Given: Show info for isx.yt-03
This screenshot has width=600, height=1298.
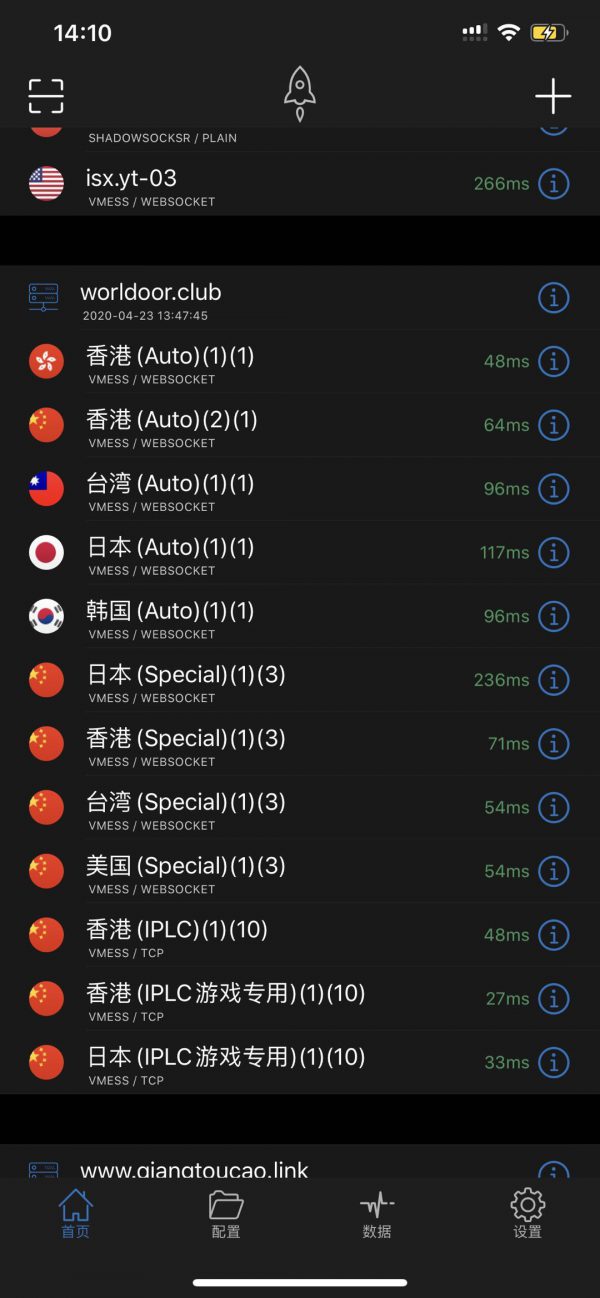Looking at the screenshot, I should [x=553, y=184].
